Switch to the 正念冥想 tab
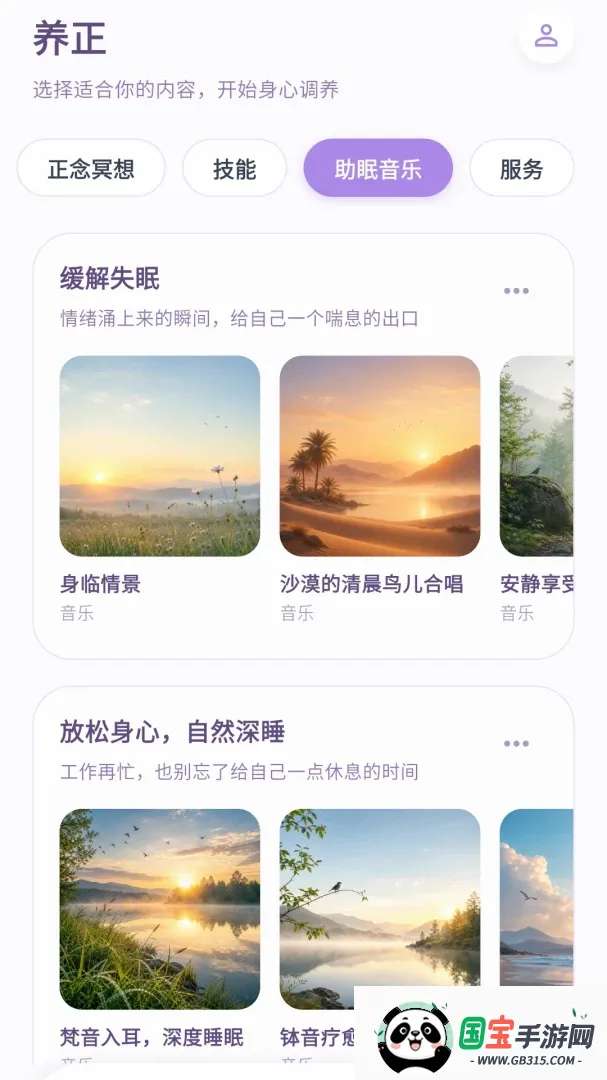Image resolution: width=607 pixels, height=1080 pixels. point(91,168)
